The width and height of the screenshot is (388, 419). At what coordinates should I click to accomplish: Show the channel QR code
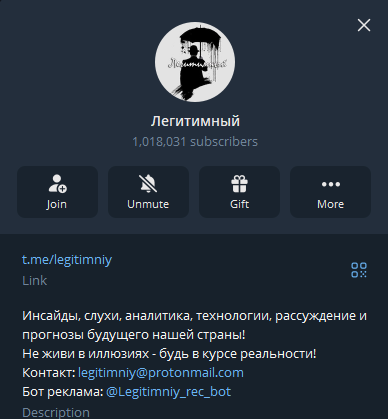pyautogui.click(x=359, y=270)
